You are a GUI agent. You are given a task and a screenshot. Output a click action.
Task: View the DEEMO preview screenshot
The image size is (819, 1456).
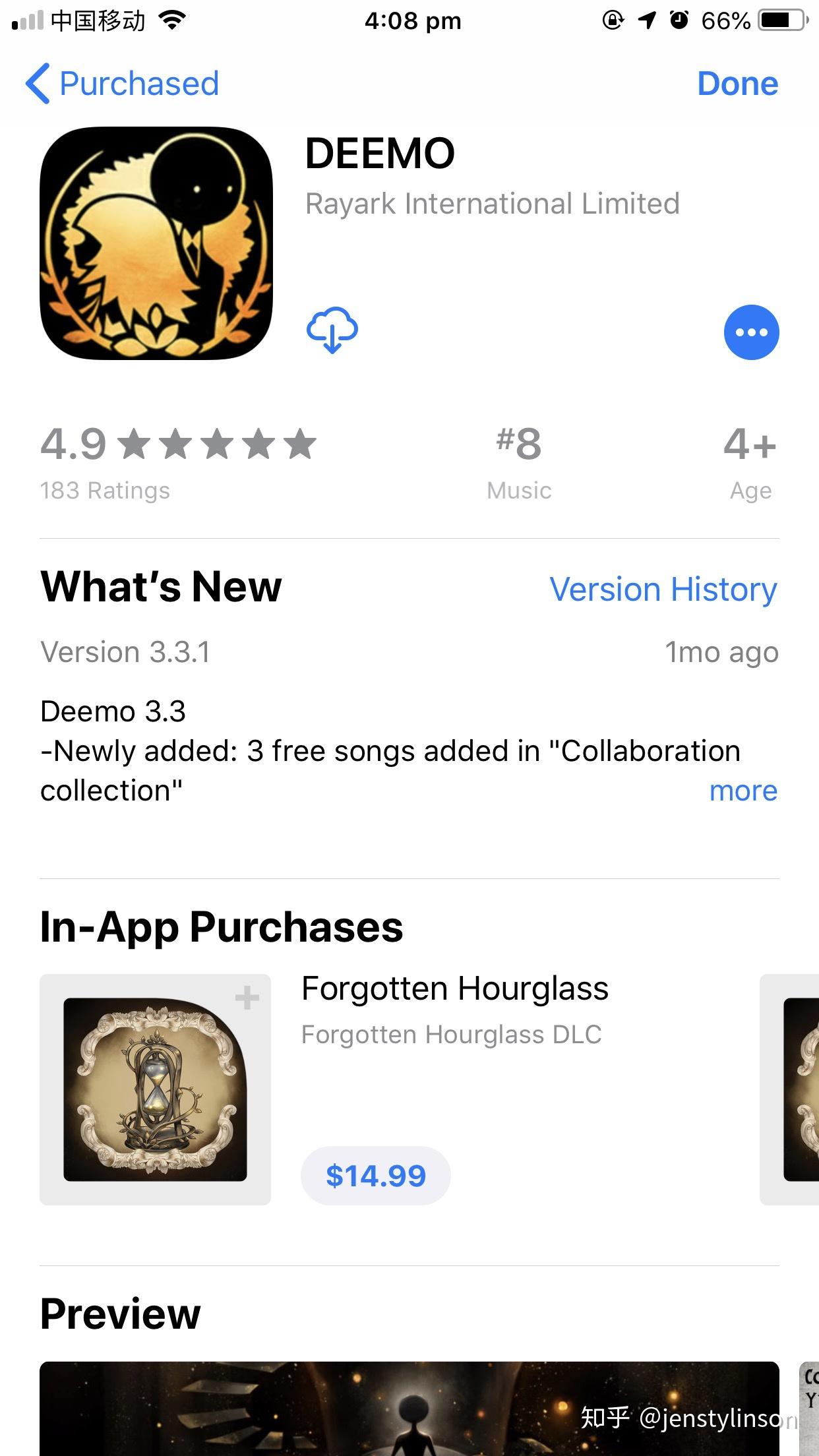click(x=409, y=1408)
